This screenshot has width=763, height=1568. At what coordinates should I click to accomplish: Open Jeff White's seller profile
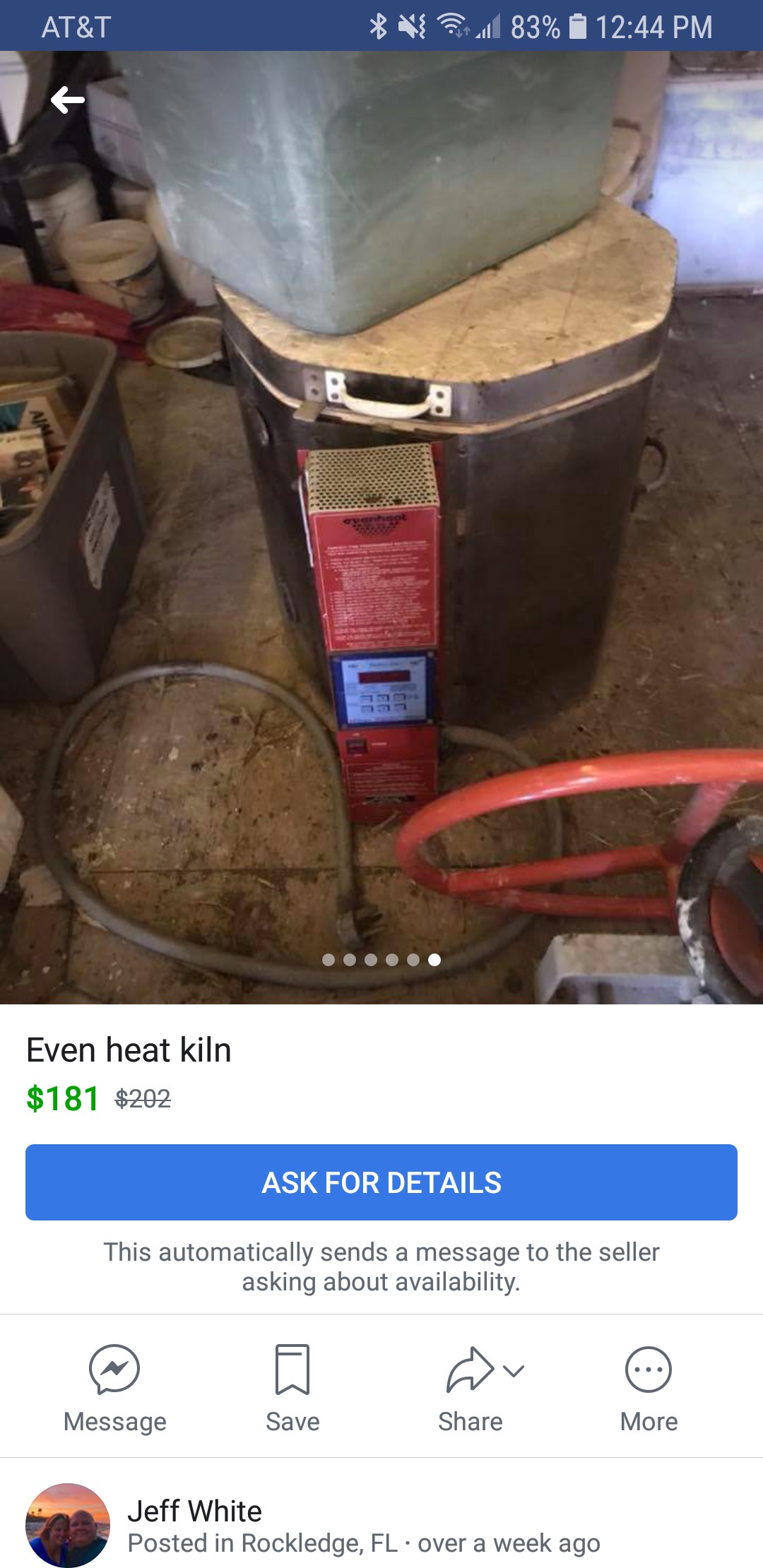pos(194,1511)
